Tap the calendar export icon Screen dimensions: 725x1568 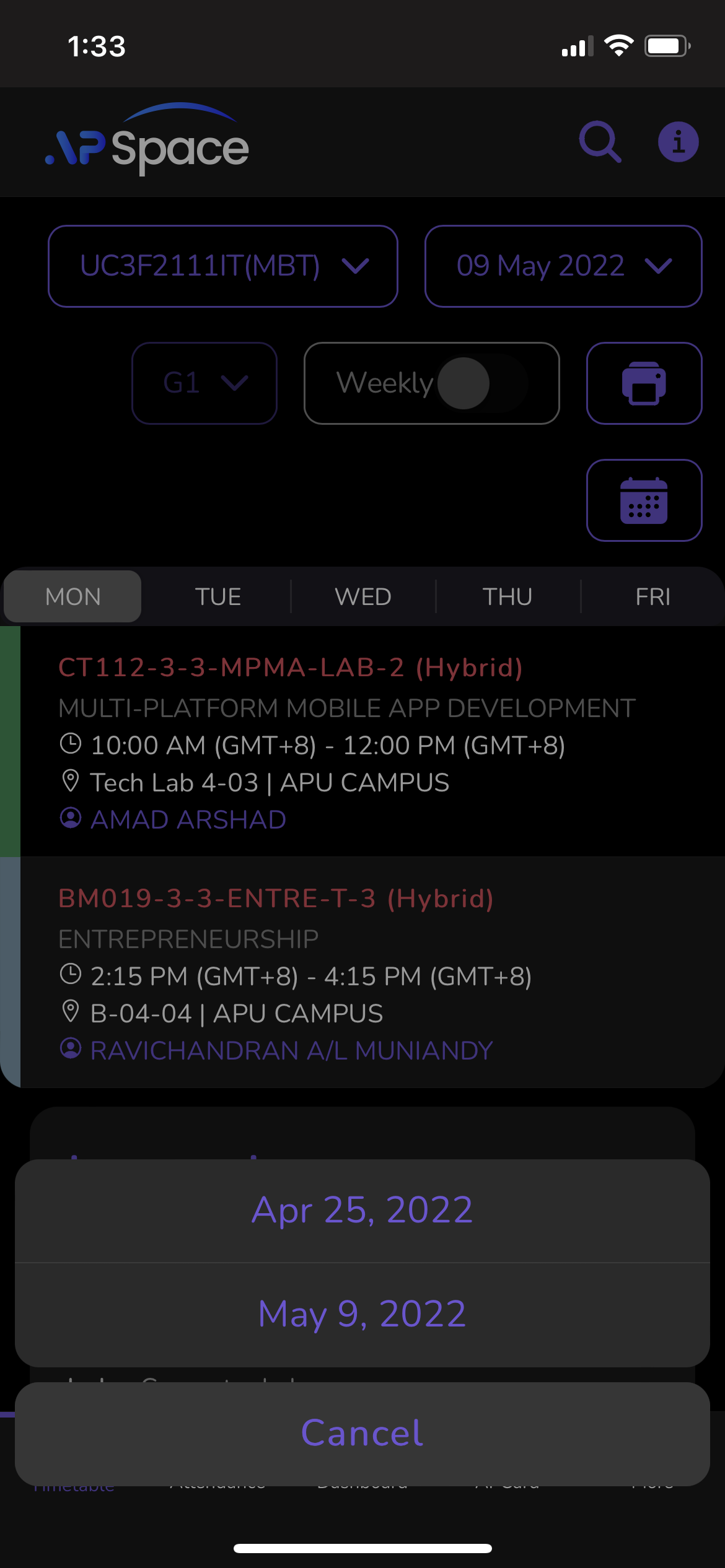pyautogui.click(x=644, y=500)
